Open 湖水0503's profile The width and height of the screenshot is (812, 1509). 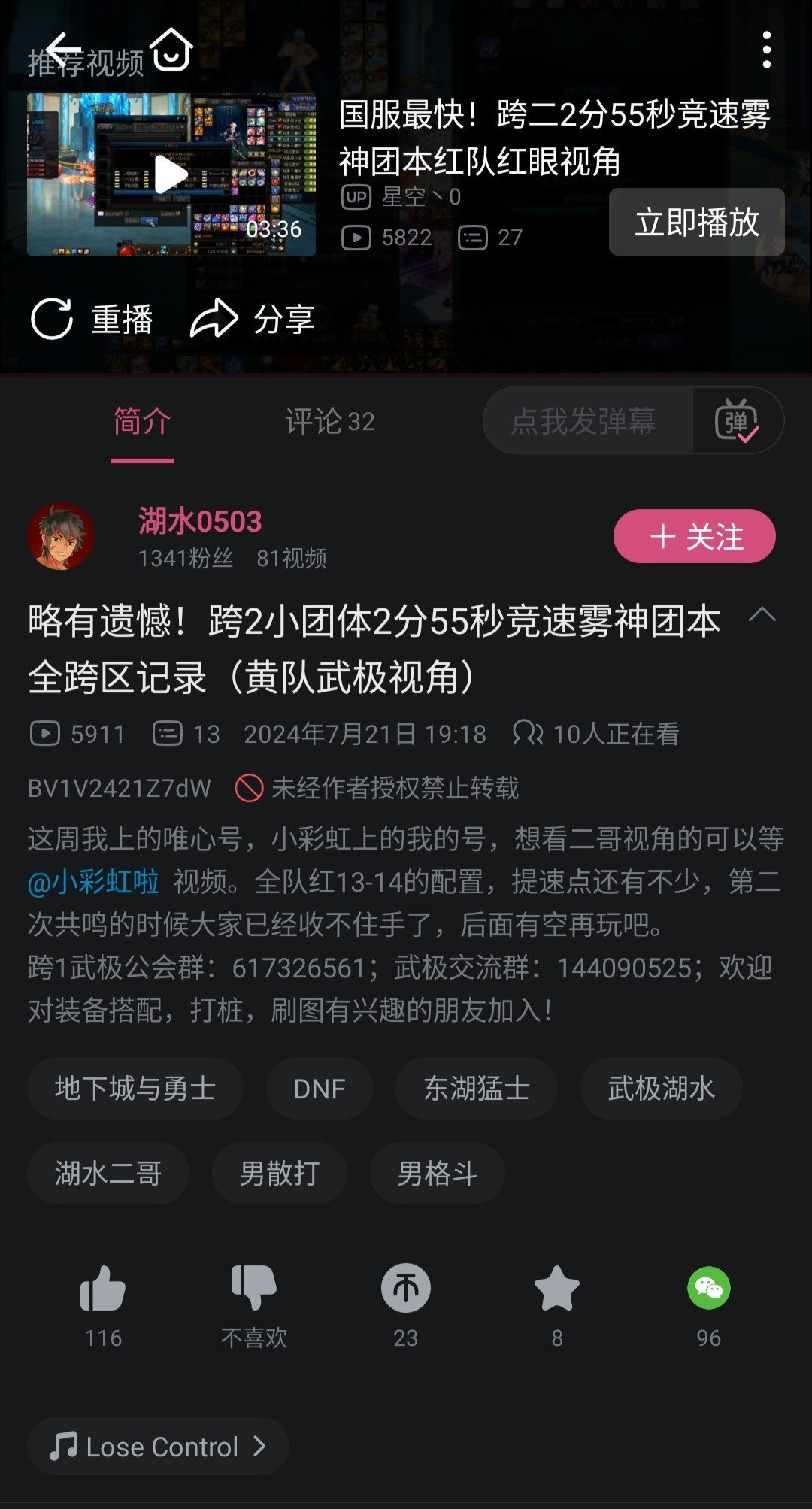click(199, 521)
